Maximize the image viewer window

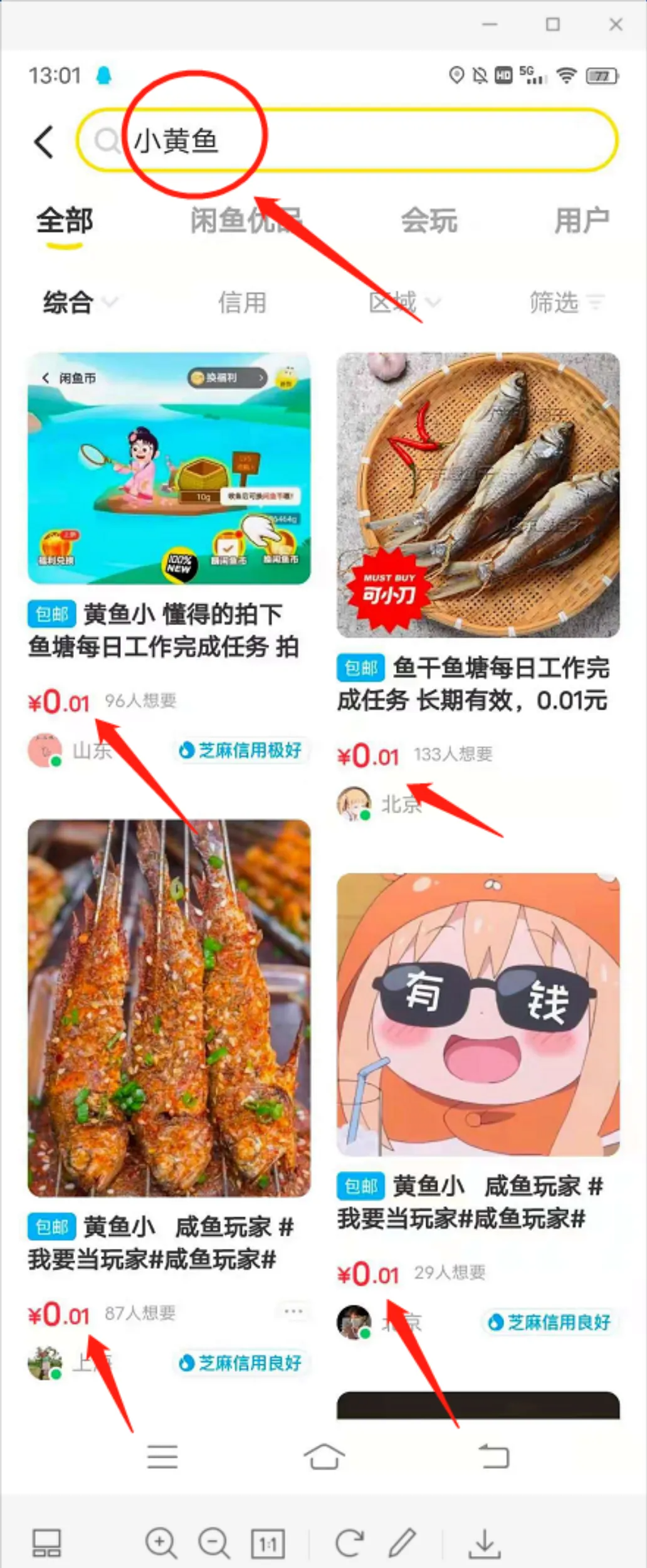pos(552,24)
